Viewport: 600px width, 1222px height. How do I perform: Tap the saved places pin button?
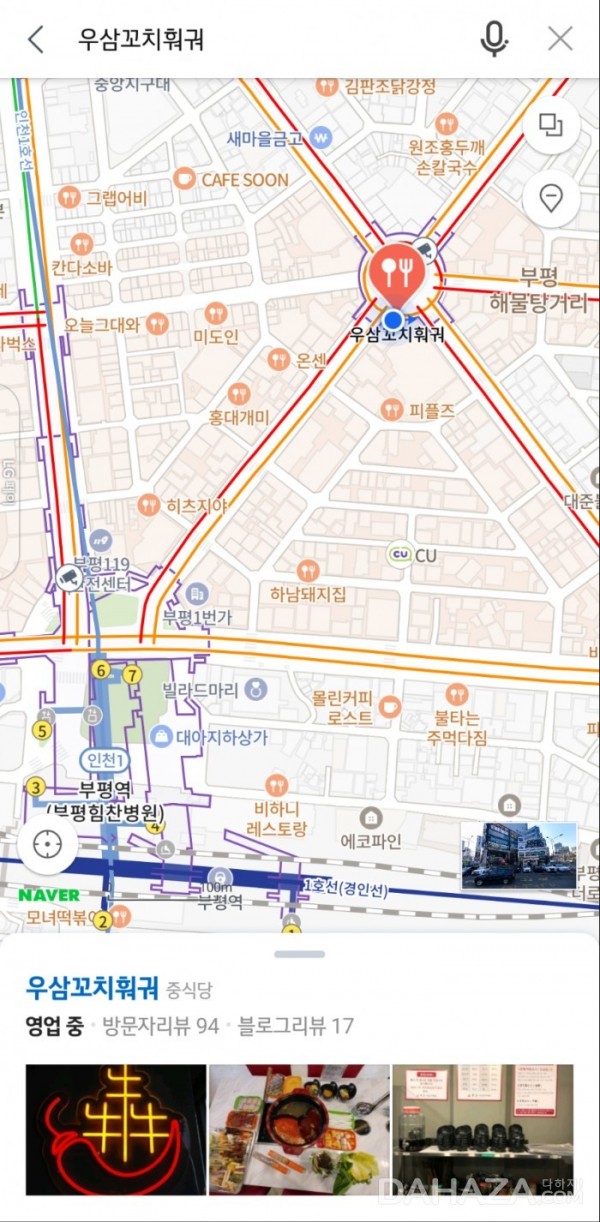click(x=550, y=199)
